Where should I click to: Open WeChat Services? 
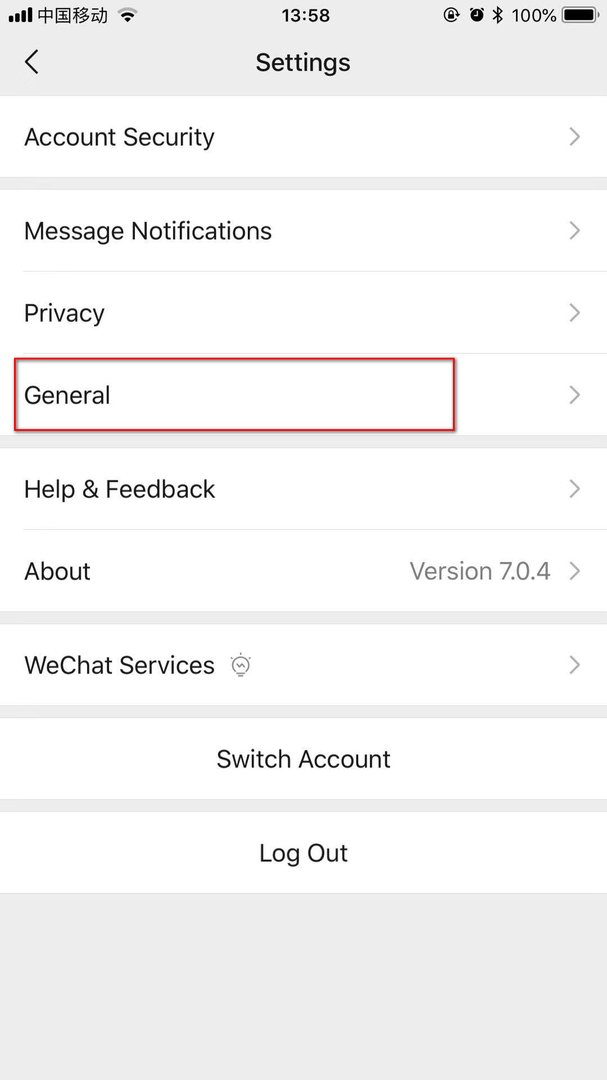(x=303, y=665)
